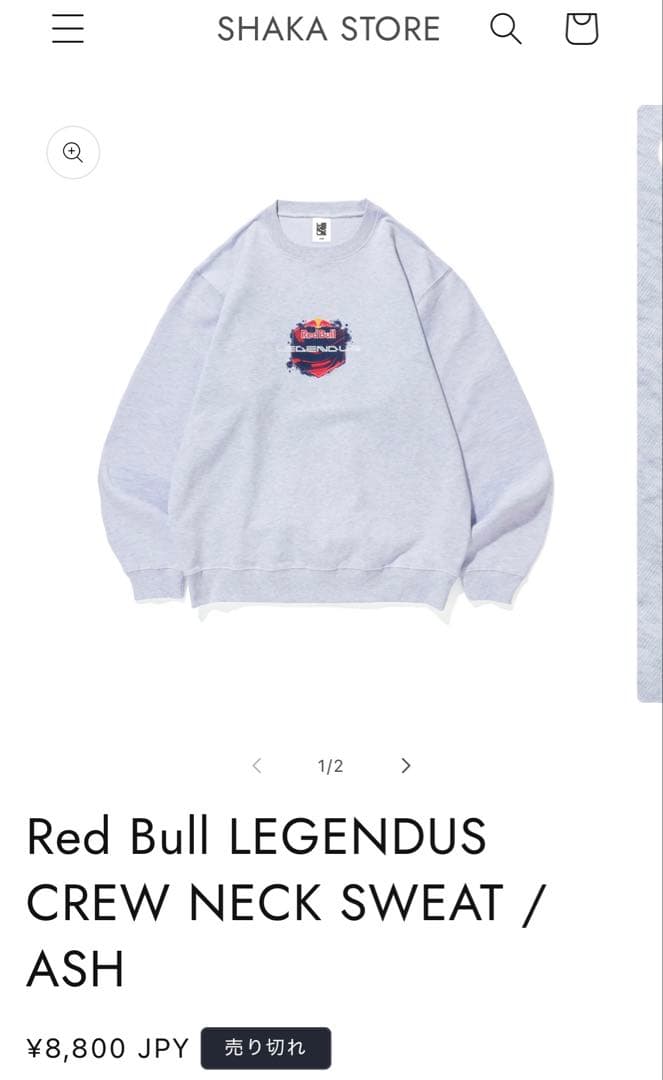Go to the previous product image
The width and height of the screenshot is (663, 1080).
coord(257,766)
